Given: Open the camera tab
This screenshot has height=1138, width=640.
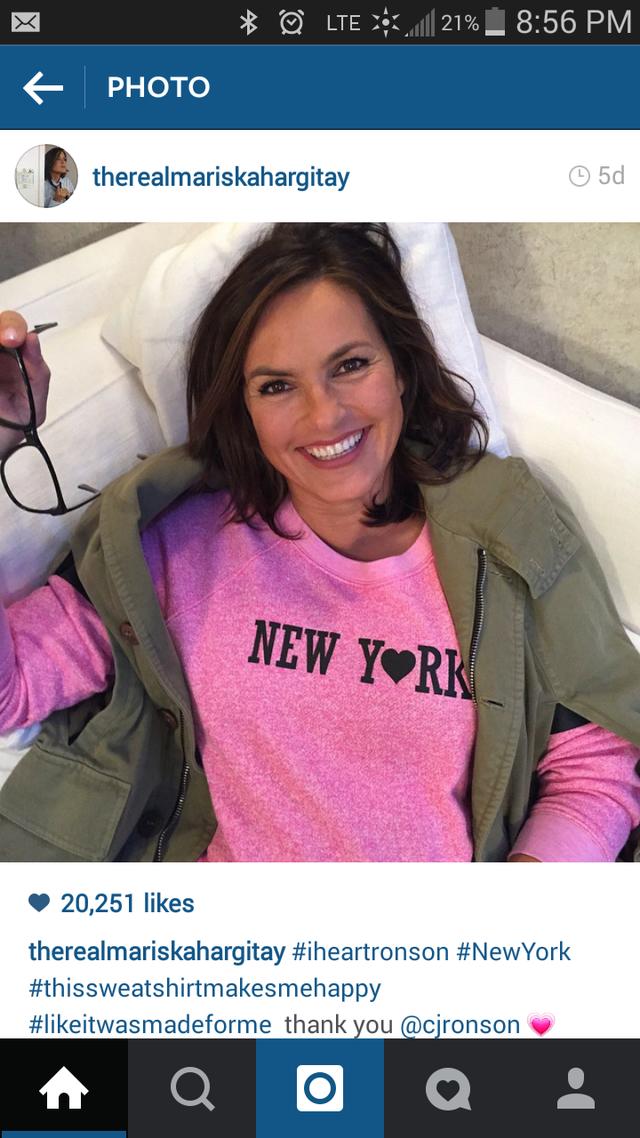Looking at the screenshot, I should (x=320, y=1088).
